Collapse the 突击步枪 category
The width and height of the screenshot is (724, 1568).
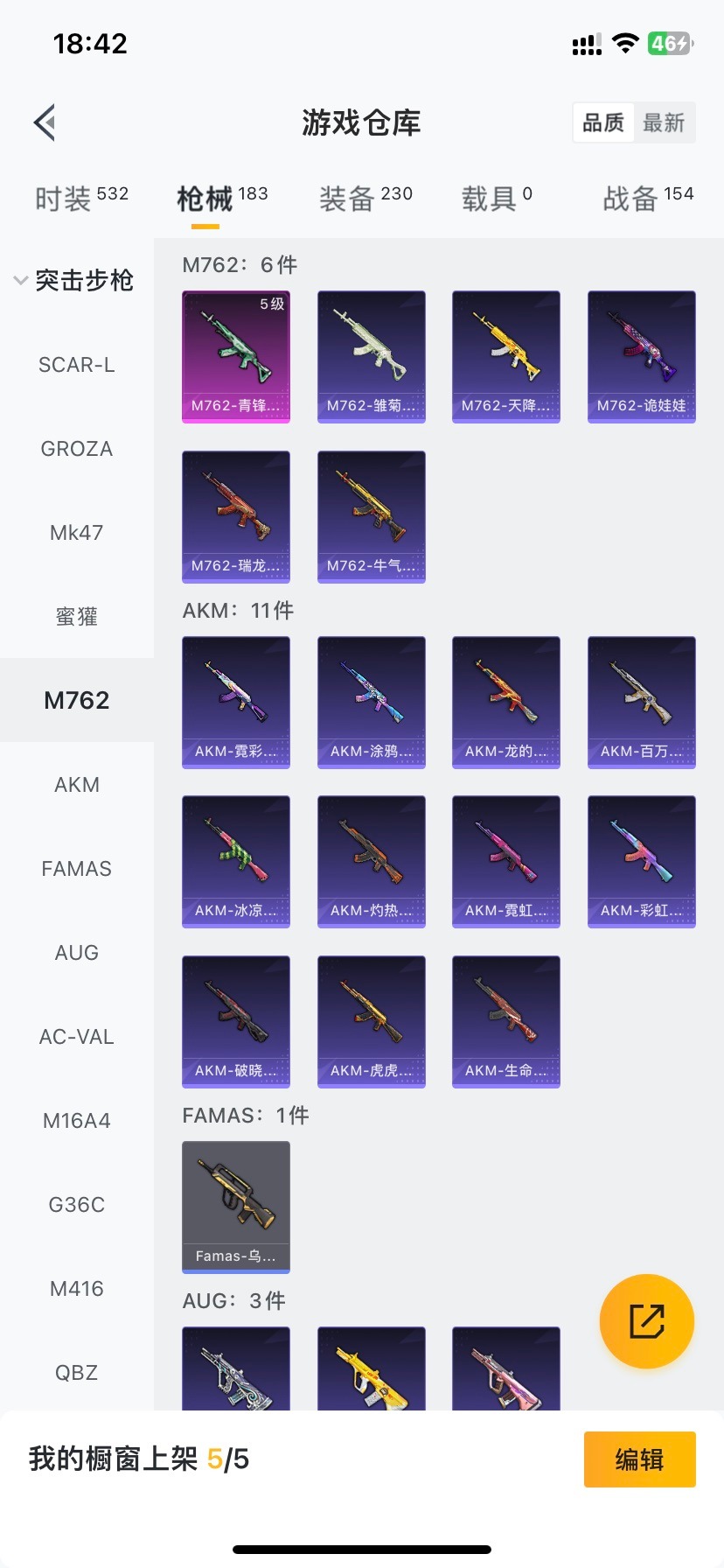75,280
